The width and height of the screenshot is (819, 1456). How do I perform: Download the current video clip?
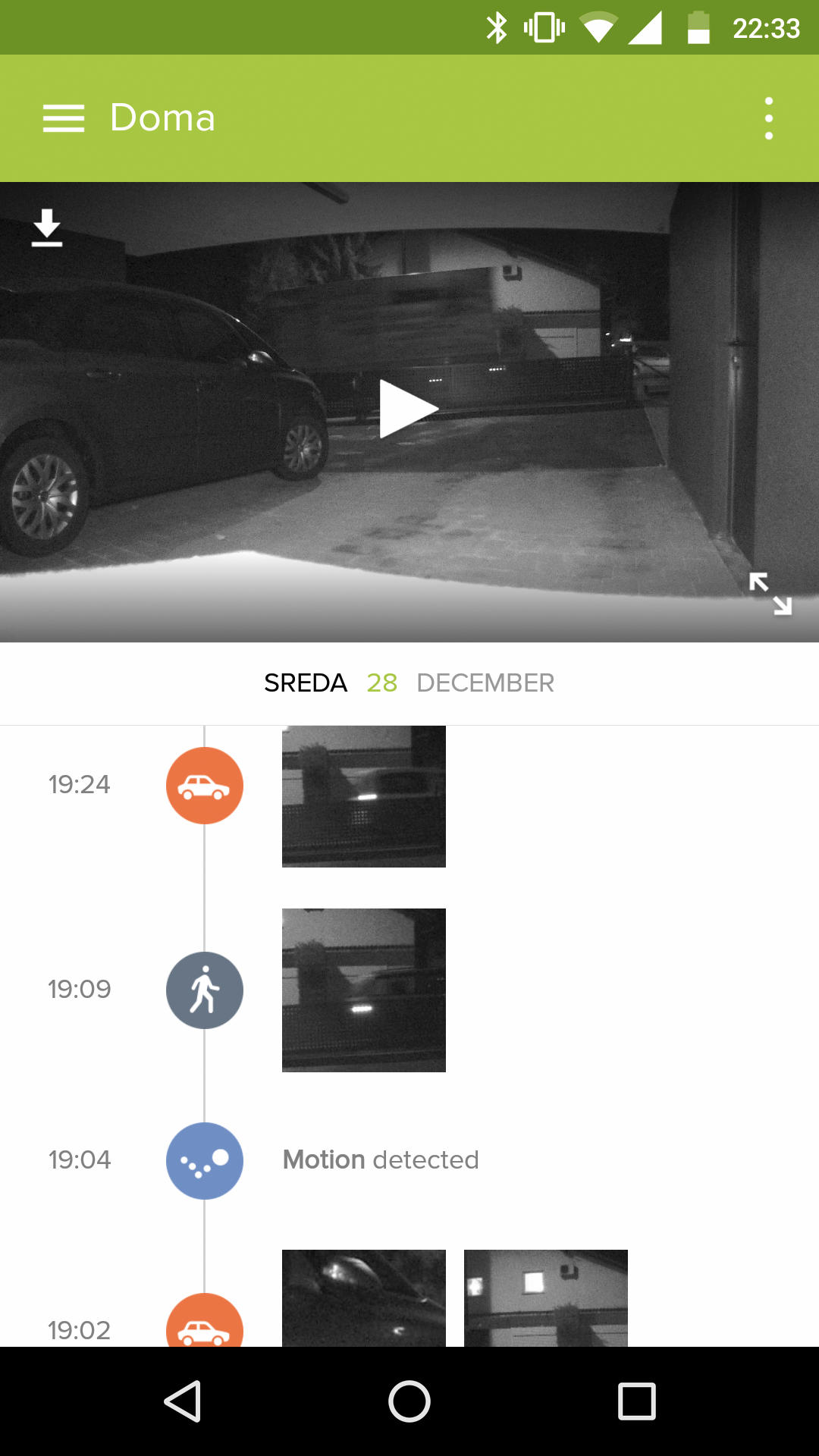(x=47, y=227)
